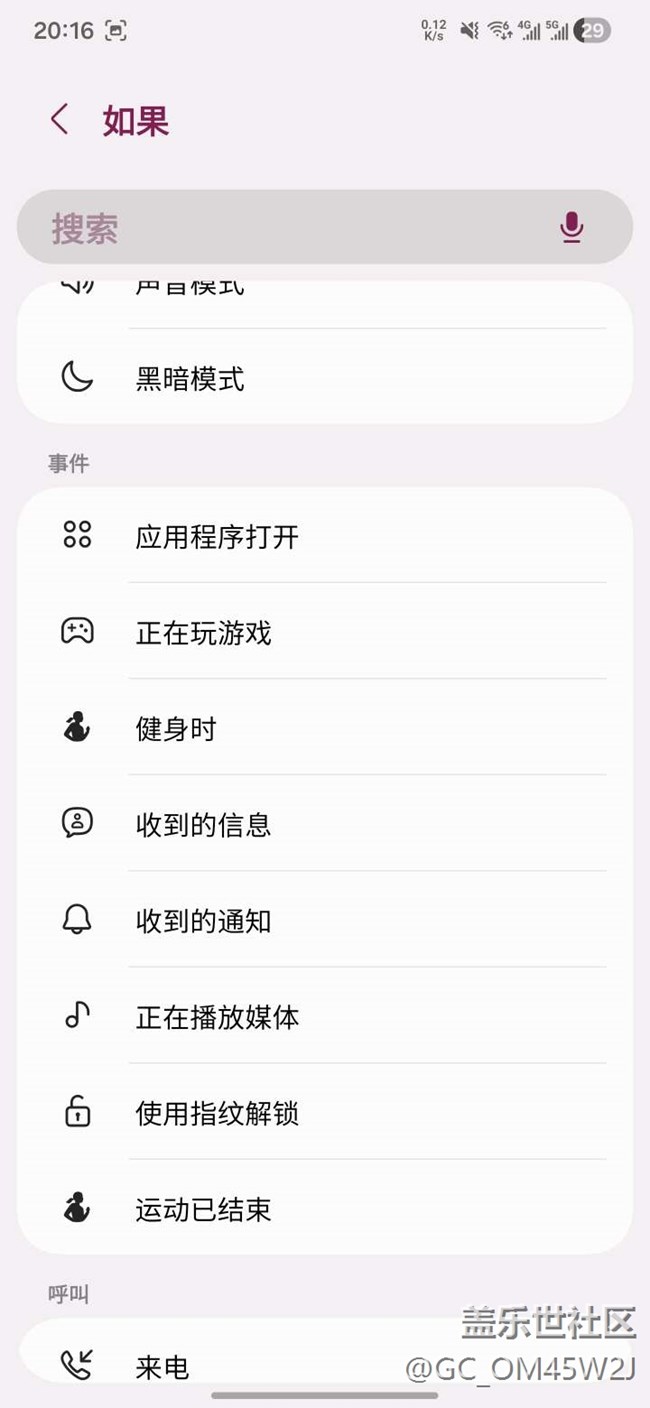
Task: Select the 健身时 event
Action: tap(324, 729)
